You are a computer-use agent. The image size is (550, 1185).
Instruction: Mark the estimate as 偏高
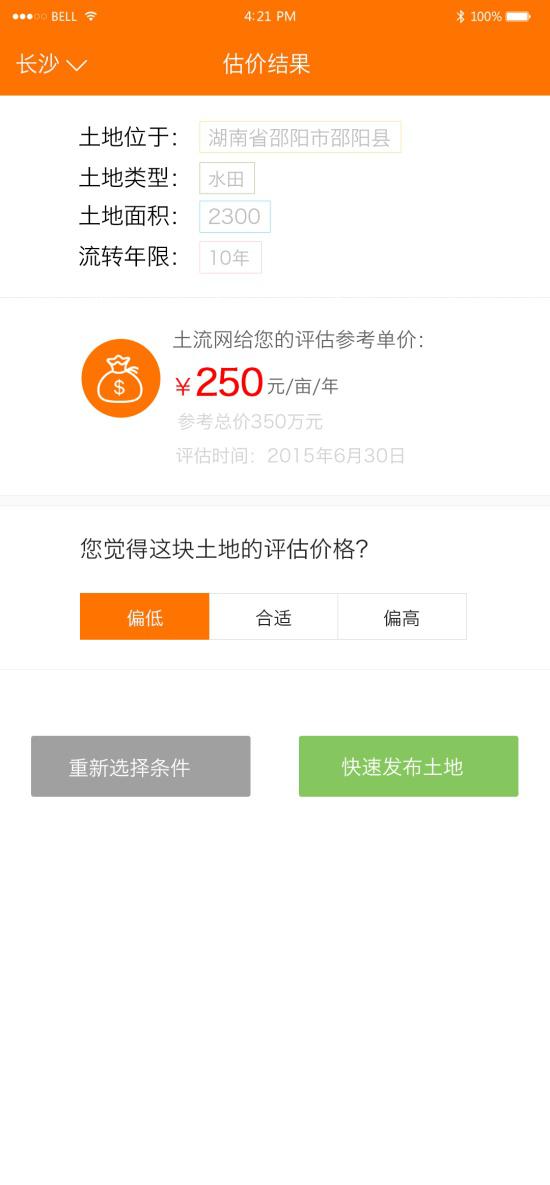click(402, 617)
